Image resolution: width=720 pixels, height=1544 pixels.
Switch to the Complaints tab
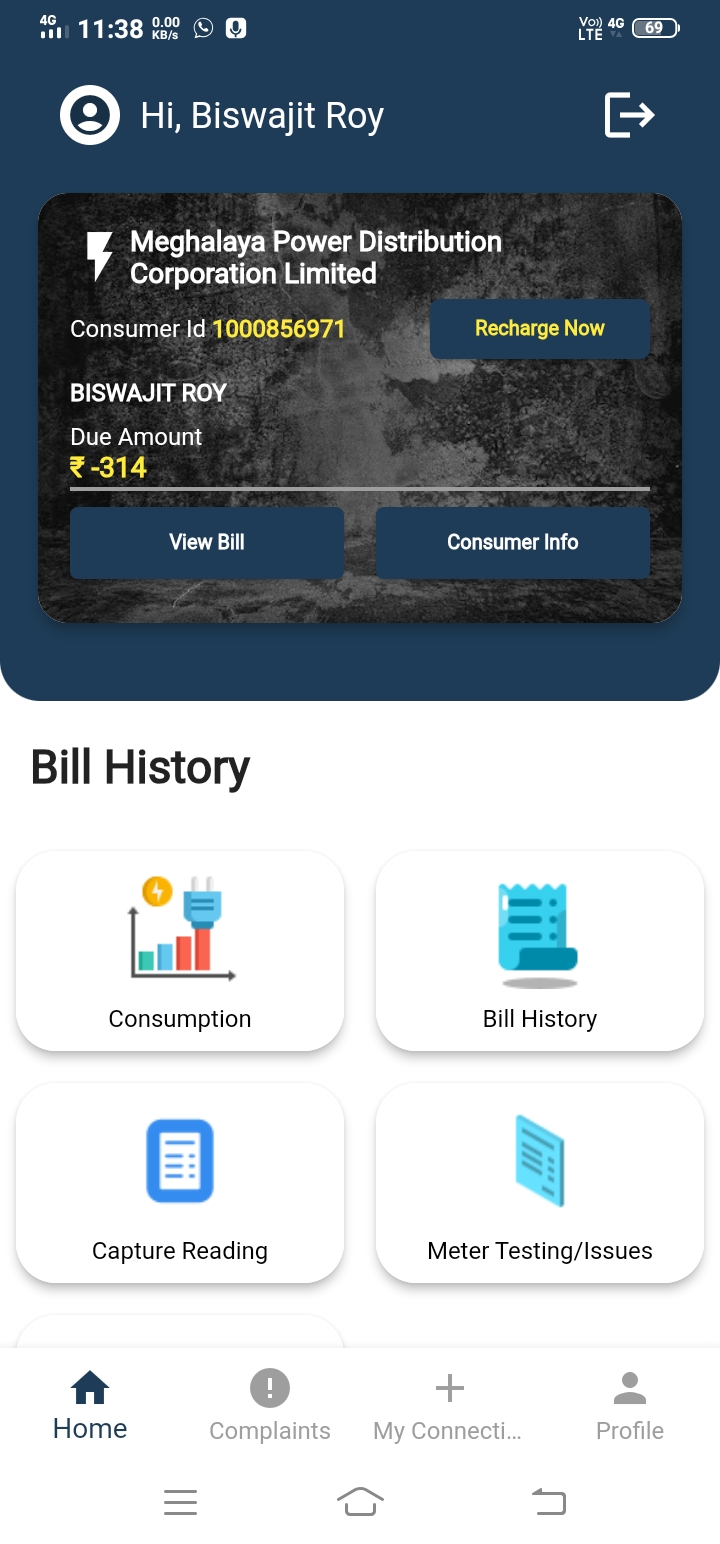[x=270, y=1408]
